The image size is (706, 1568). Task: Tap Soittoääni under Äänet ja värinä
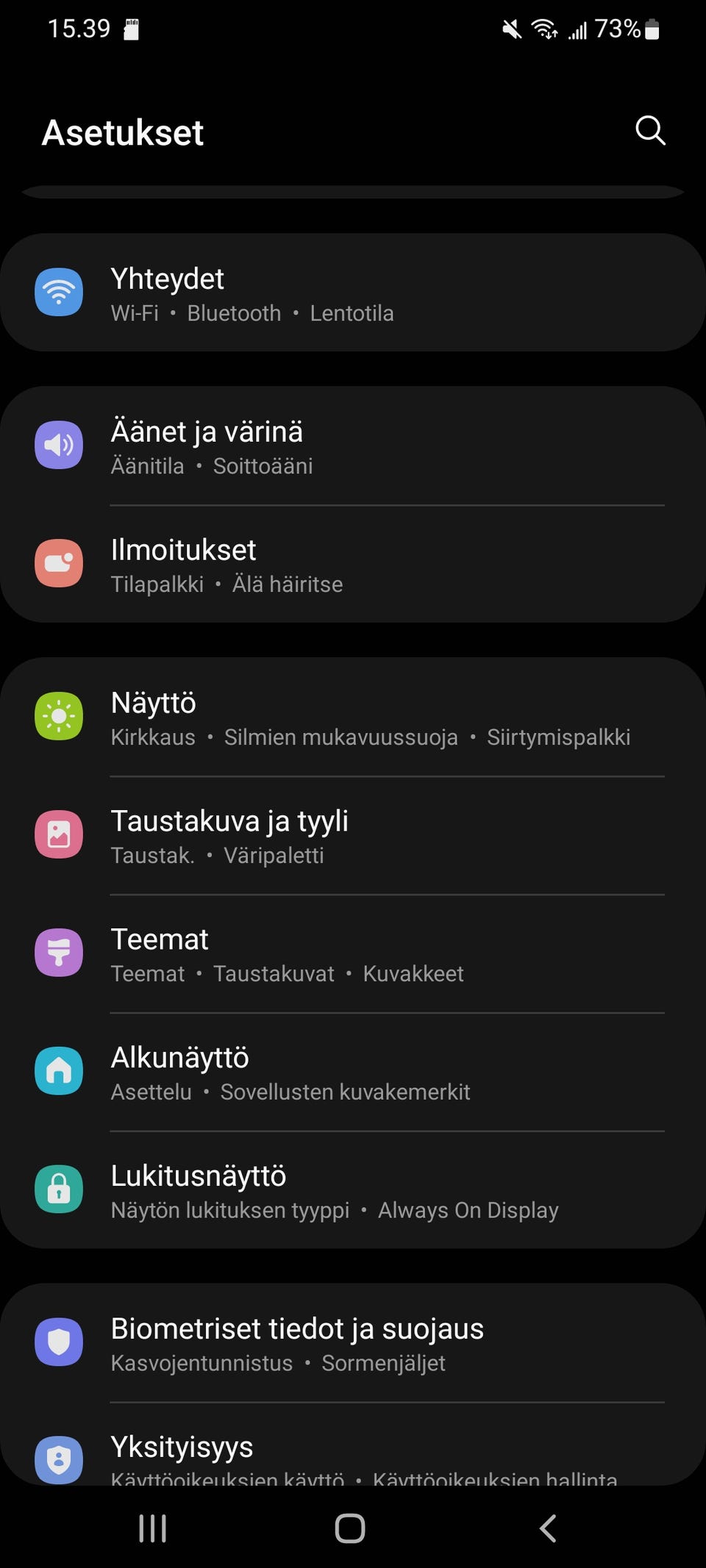pos(263,465)
